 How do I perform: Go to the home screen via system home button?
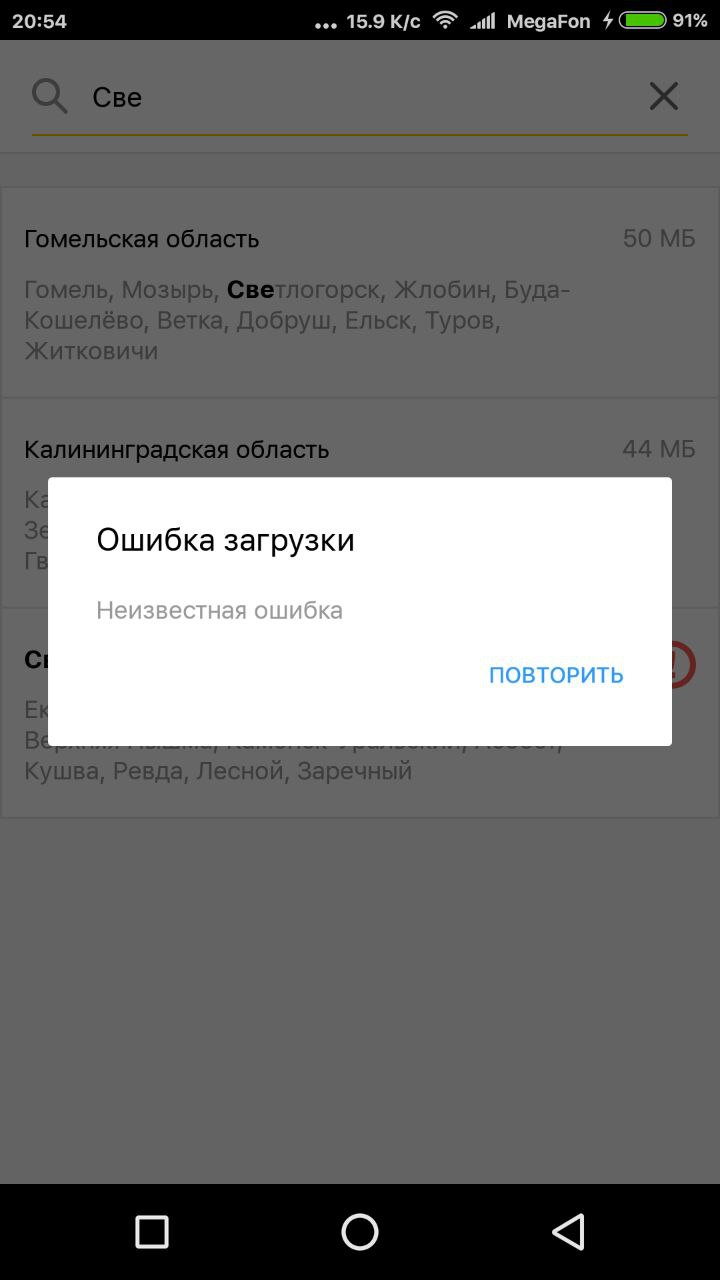[360, 1232]
